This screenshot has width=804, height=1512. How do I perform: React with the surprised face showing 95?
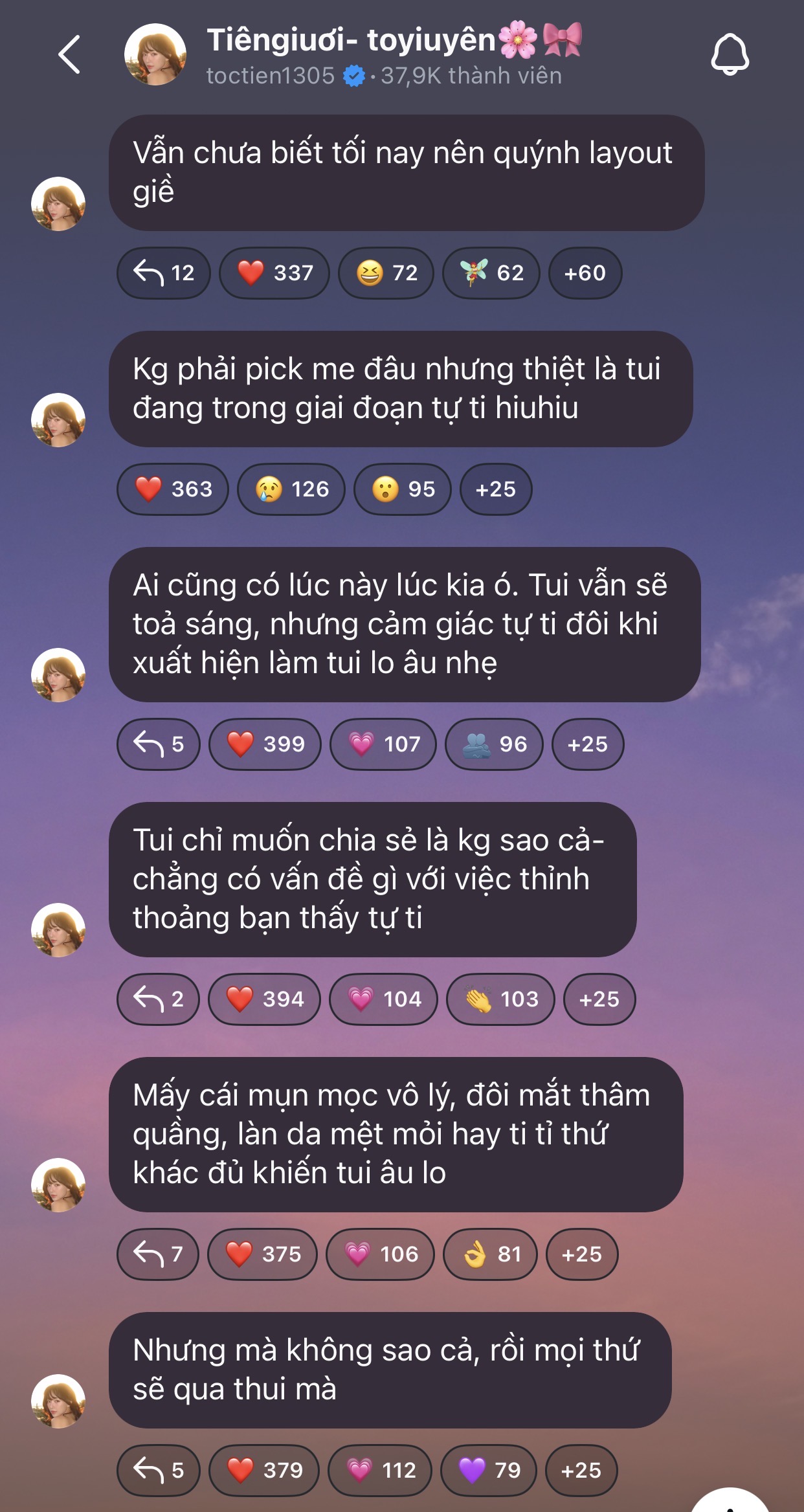click(x=402, y=489)
